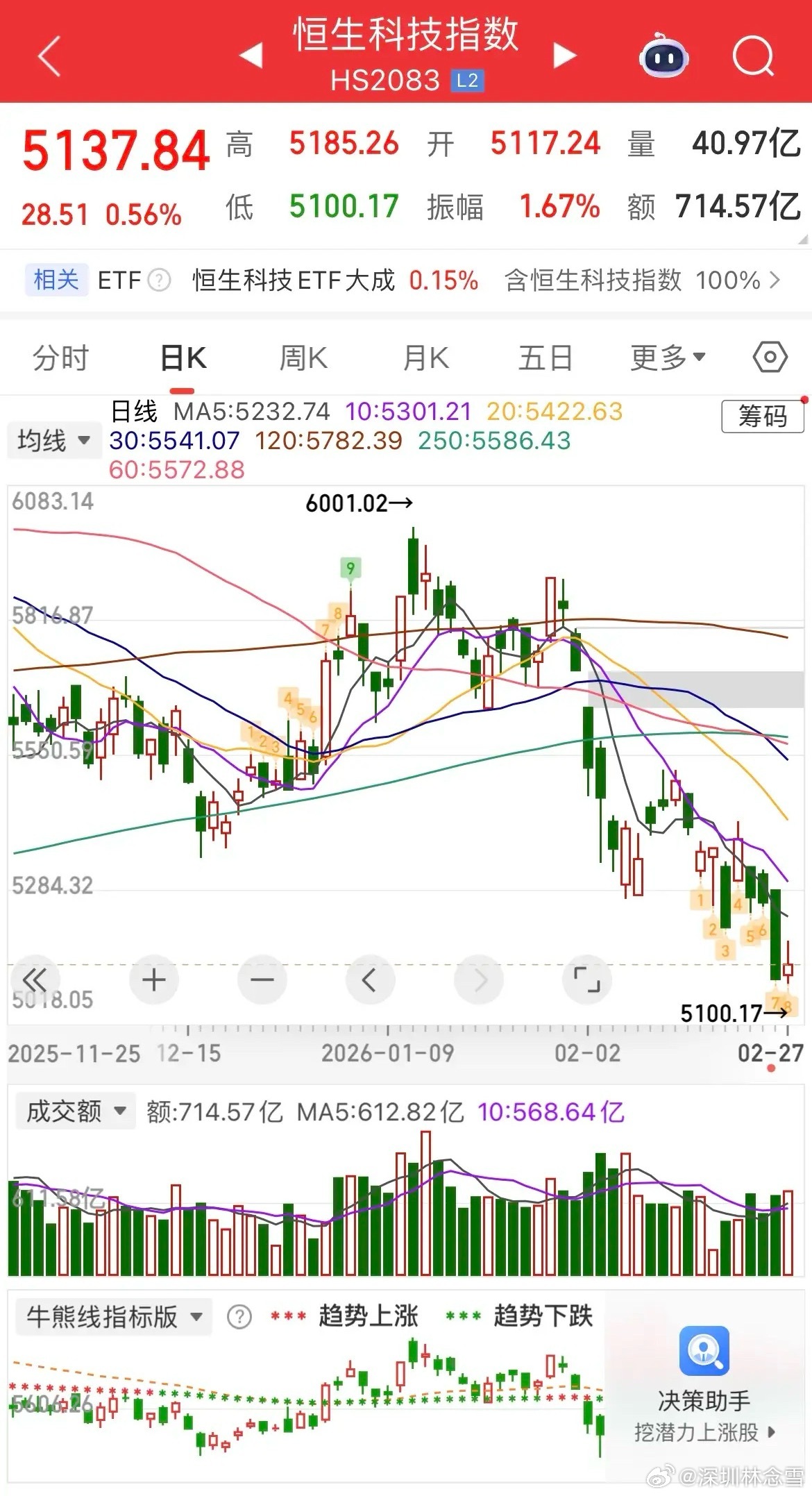Tap the back arrow to exit this stock page

click(49, 56)
